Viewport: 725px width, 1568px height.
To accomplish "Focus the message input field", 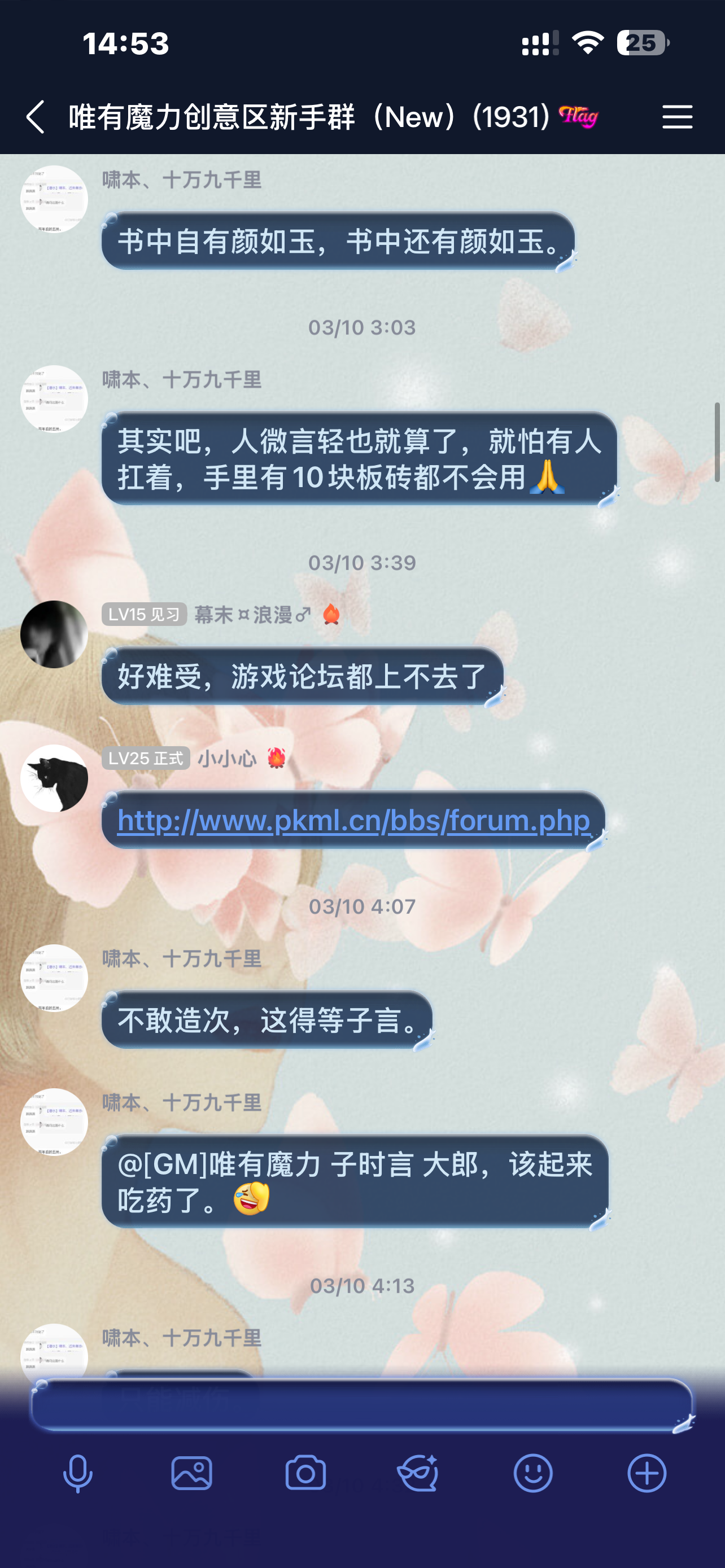I will pos(361,1405).
